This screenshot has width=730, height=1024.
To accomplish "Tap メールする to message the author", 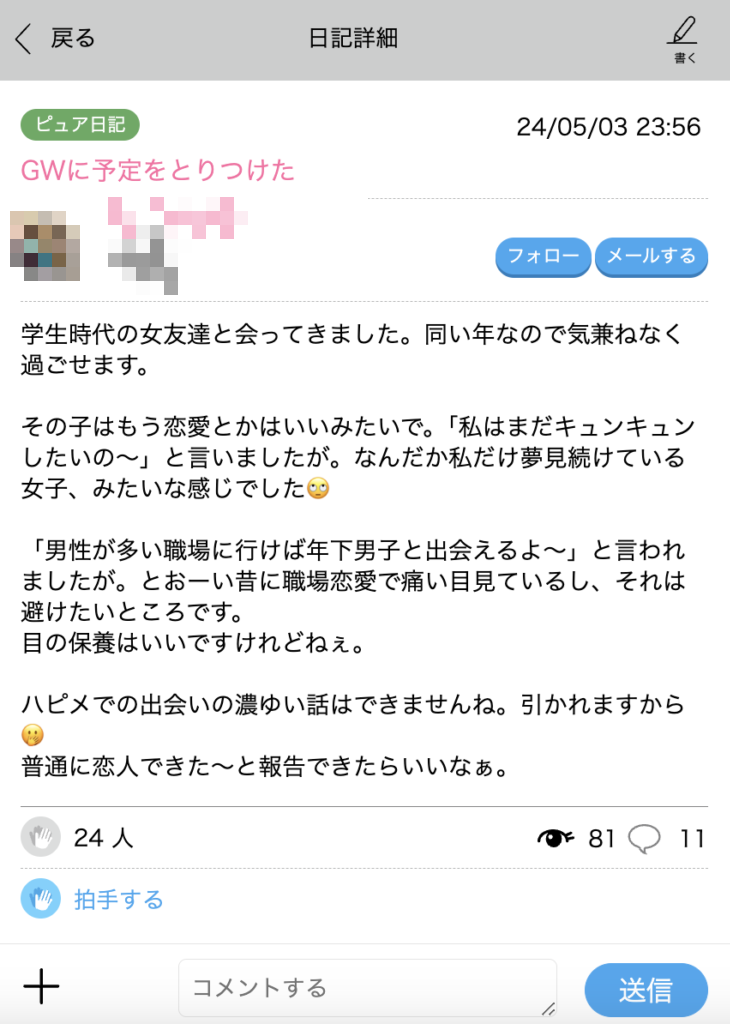I will tap(651, 256).
